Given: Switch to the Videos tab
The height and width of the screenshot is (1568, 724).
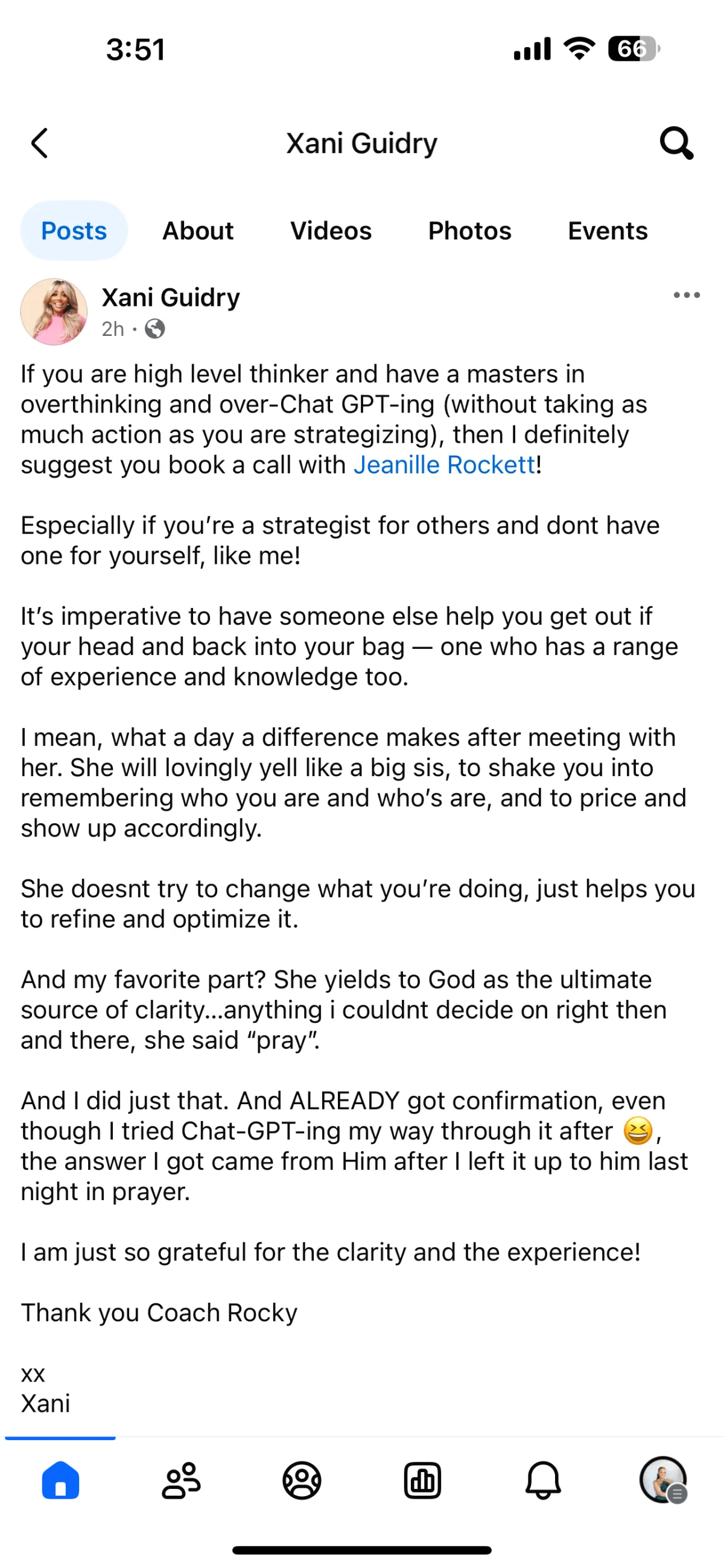Looking at the screenshot, I should coord(331,231).
